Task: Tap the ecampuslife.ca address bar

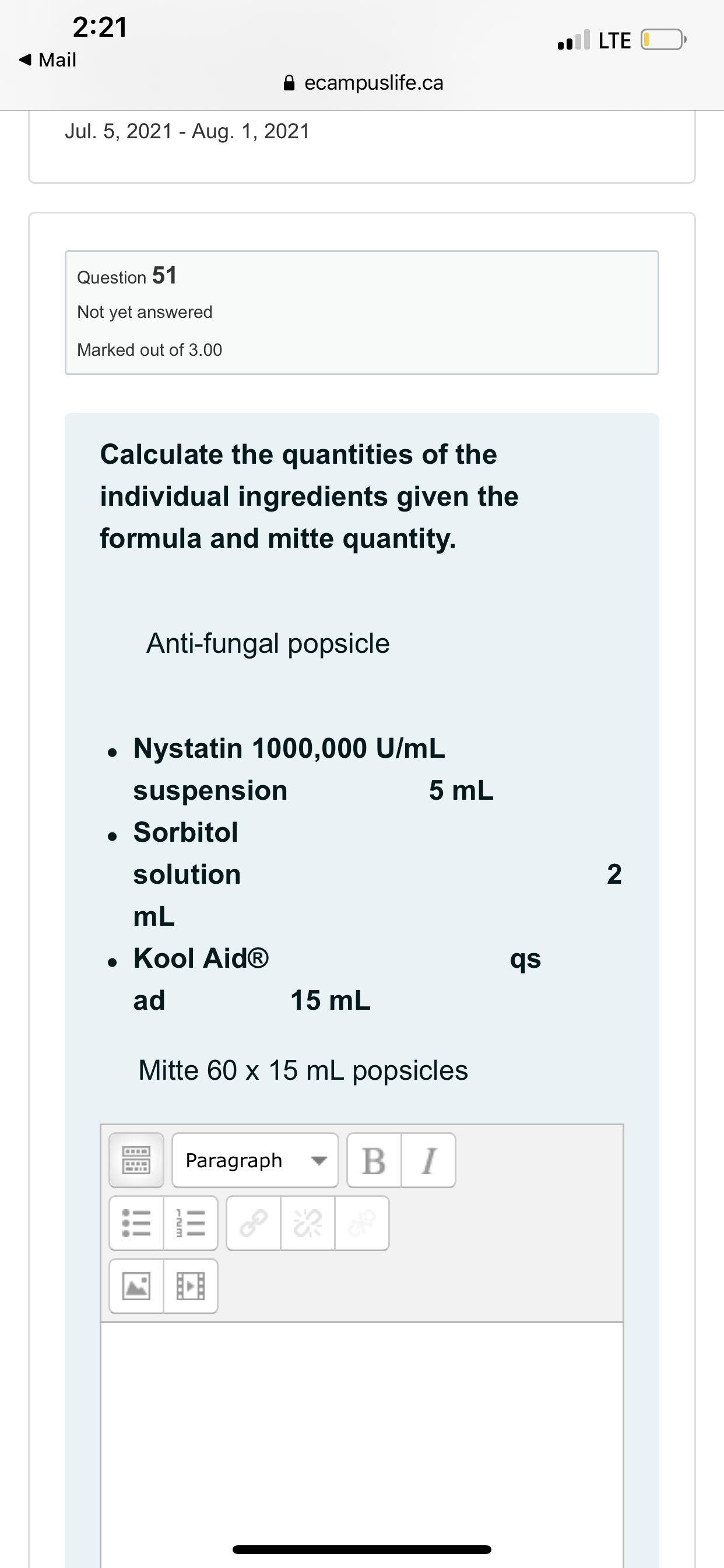Action: (363, 83)
